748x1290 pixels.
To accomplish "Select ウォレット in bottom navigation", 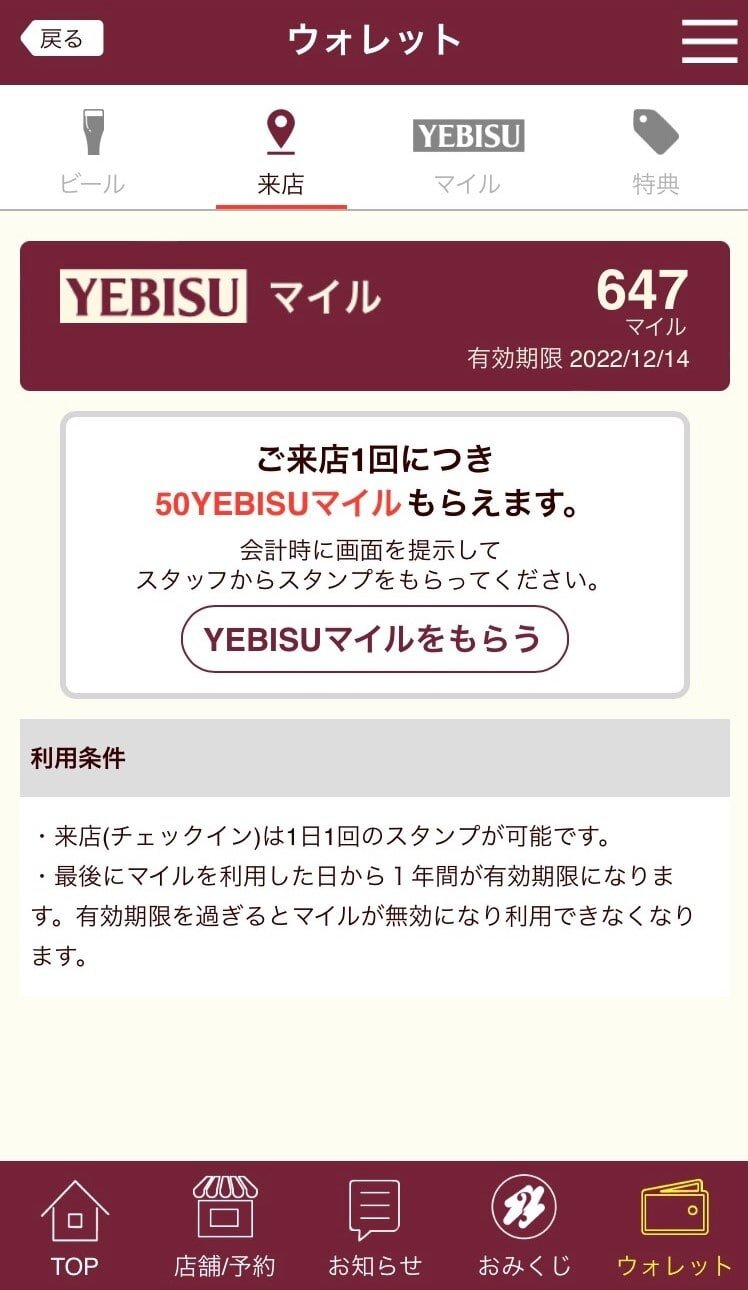I will 674,1226.
